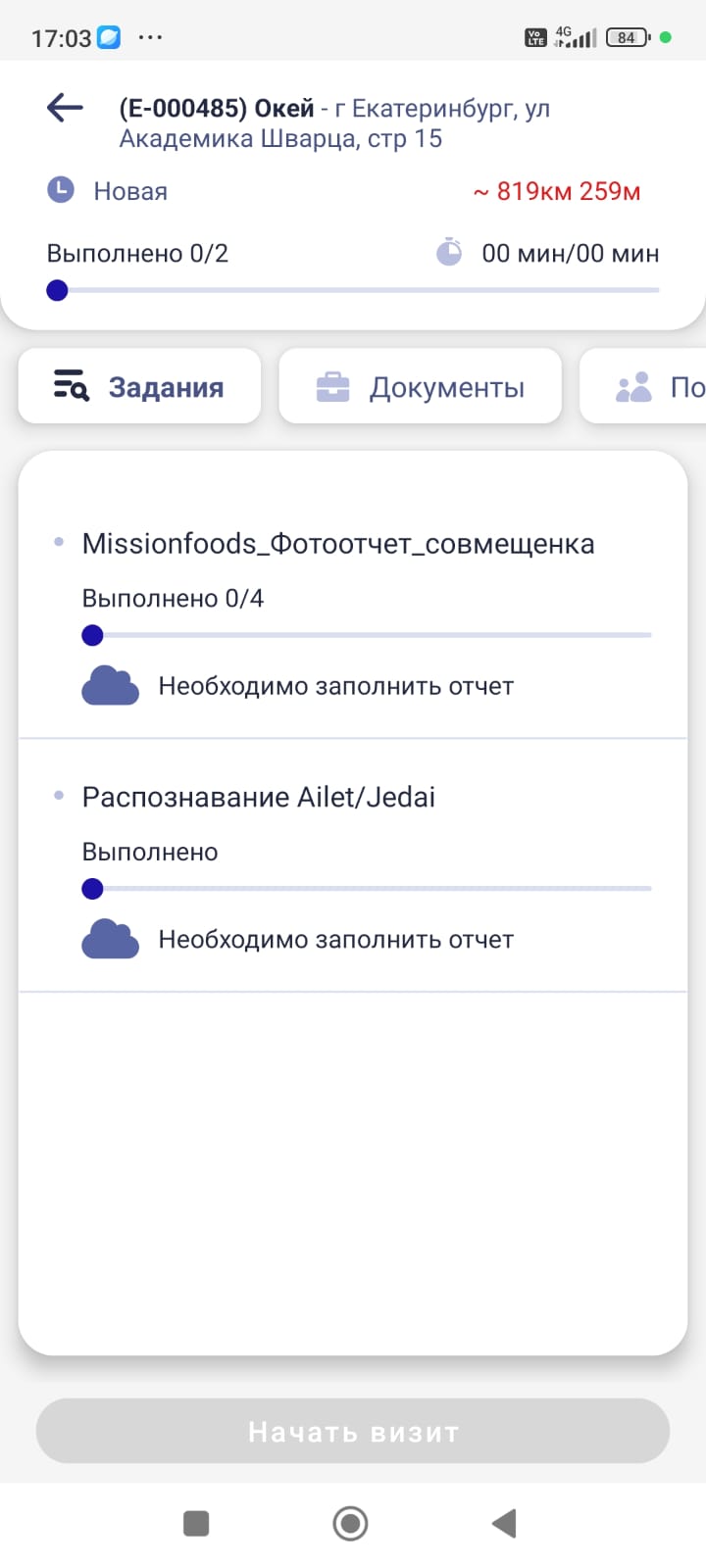
Task: Tap the Начать визит button
Action: [x=353, y=1432]
